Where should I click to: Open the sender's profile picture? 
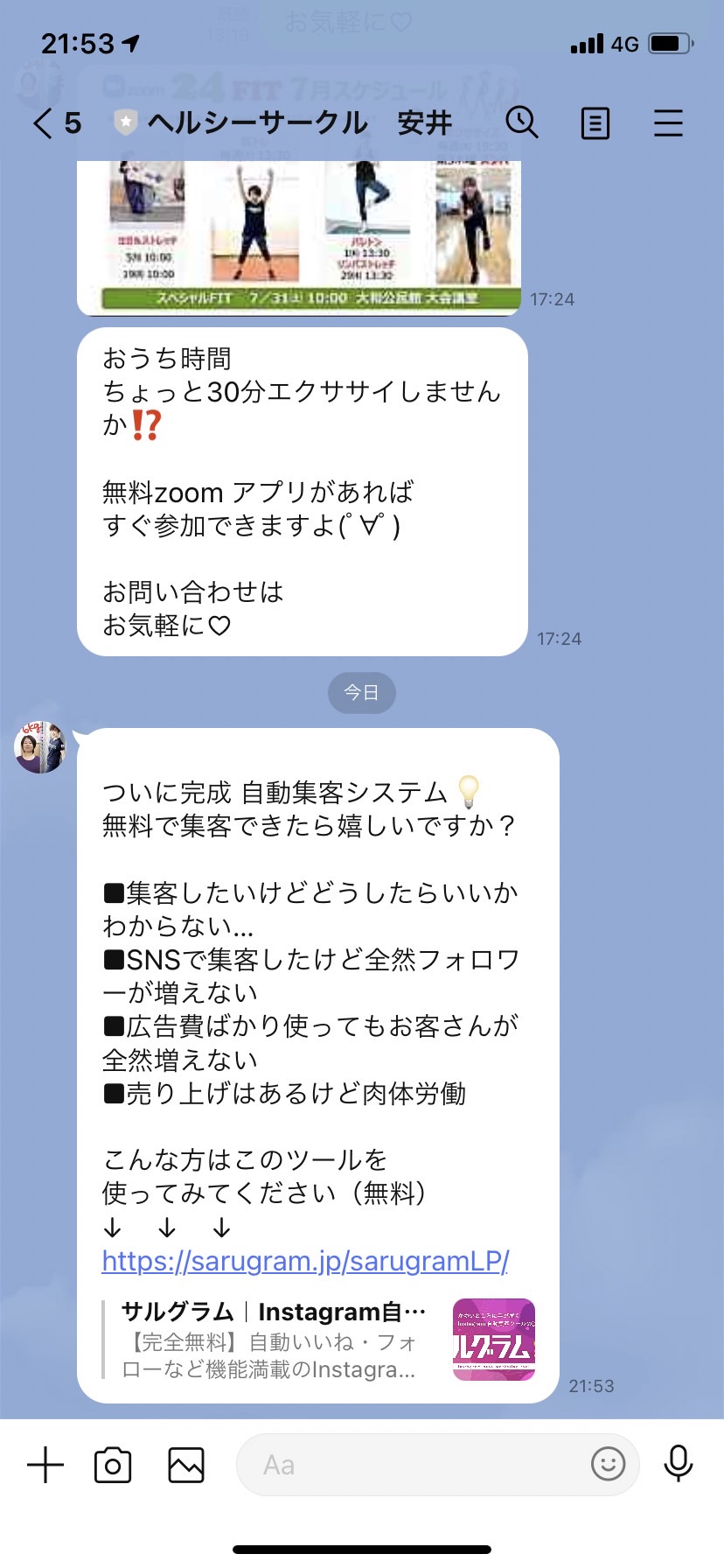40,747
